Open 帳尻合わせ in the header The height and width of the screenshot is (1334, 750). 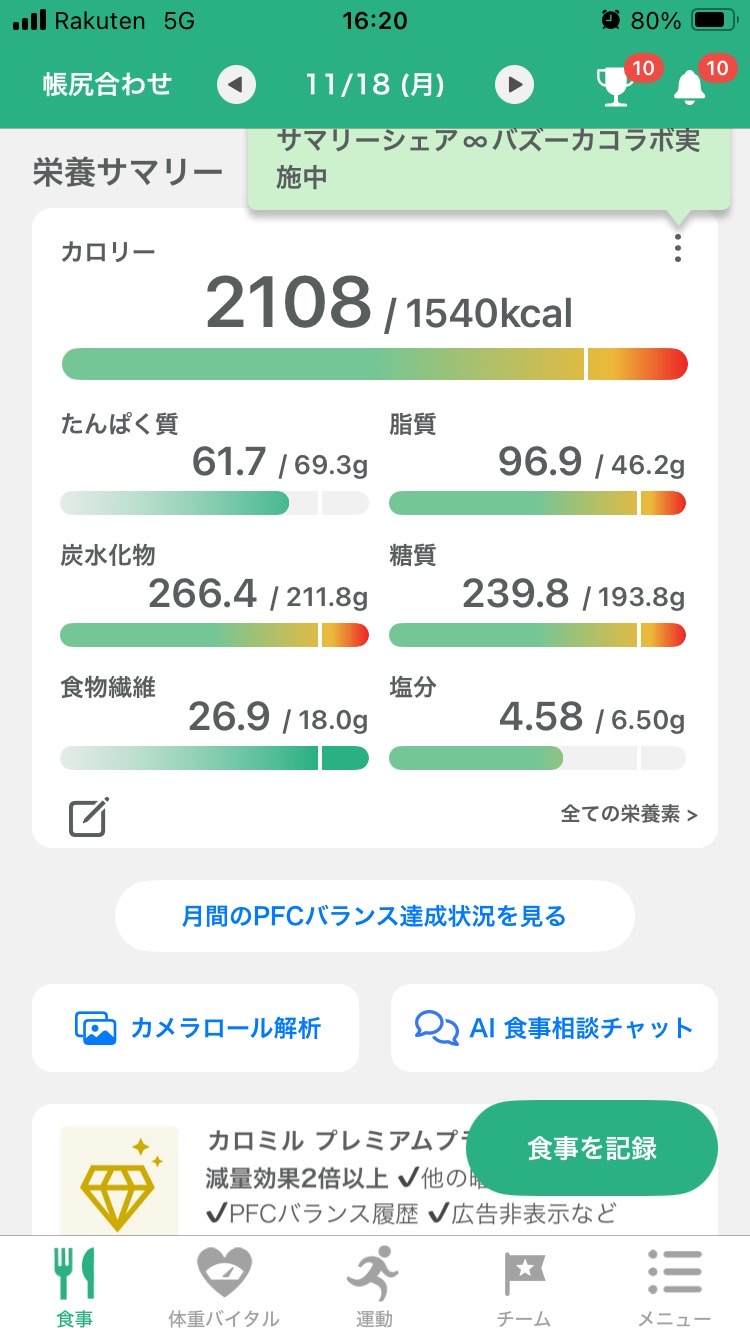(x=108, y=85)
